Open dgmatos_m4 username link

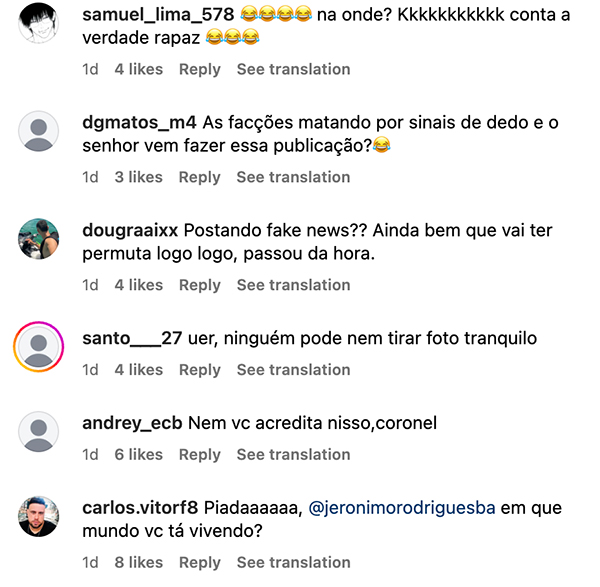pyautogui.click(x=139, y=123)
